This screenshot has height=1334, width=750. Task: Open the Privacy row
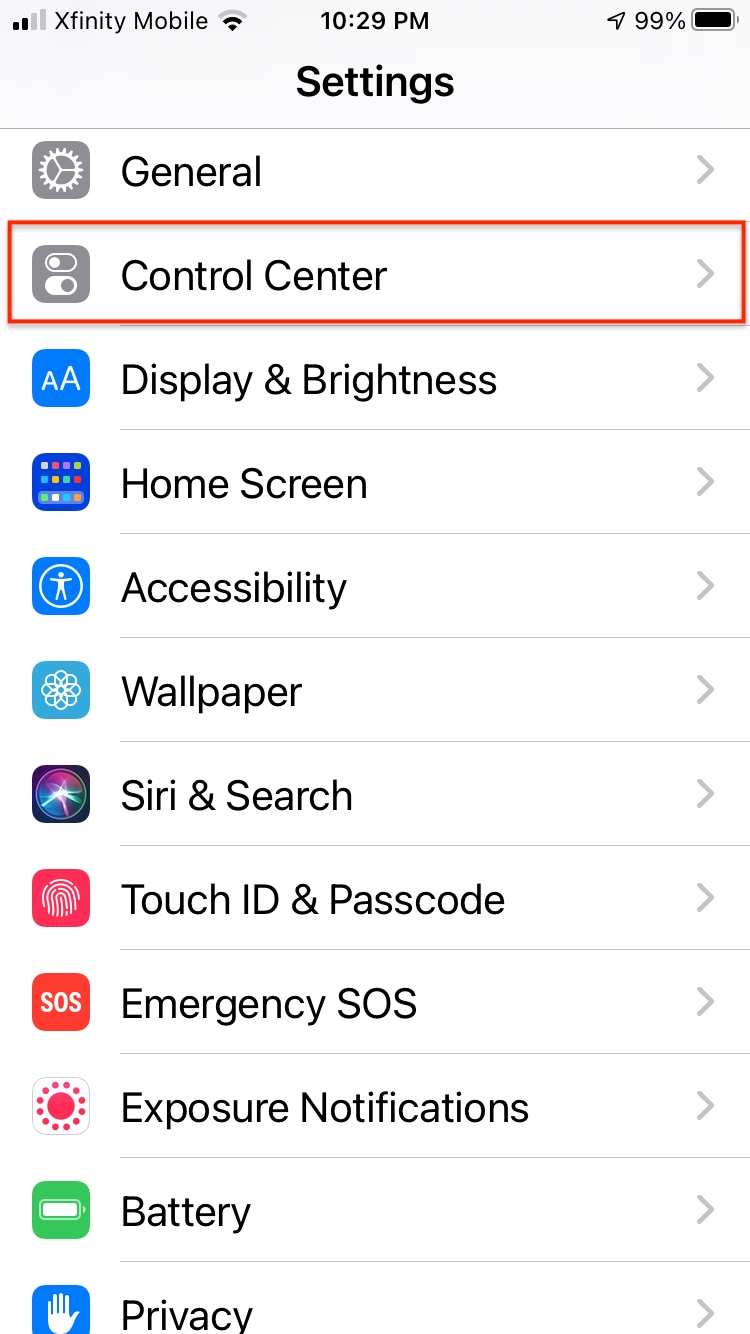[375, 1298]
